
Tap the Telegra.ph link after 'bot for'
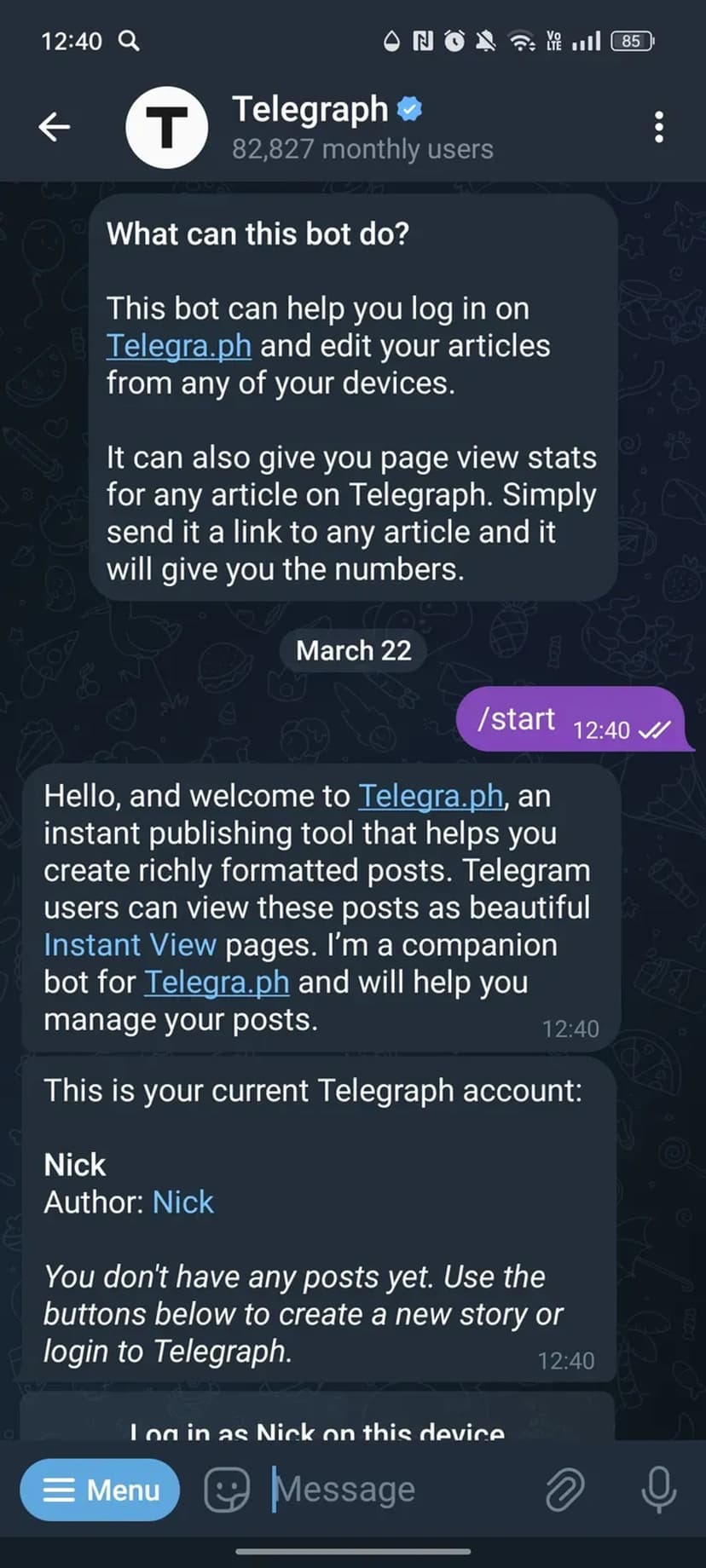(x=217, y=983)
